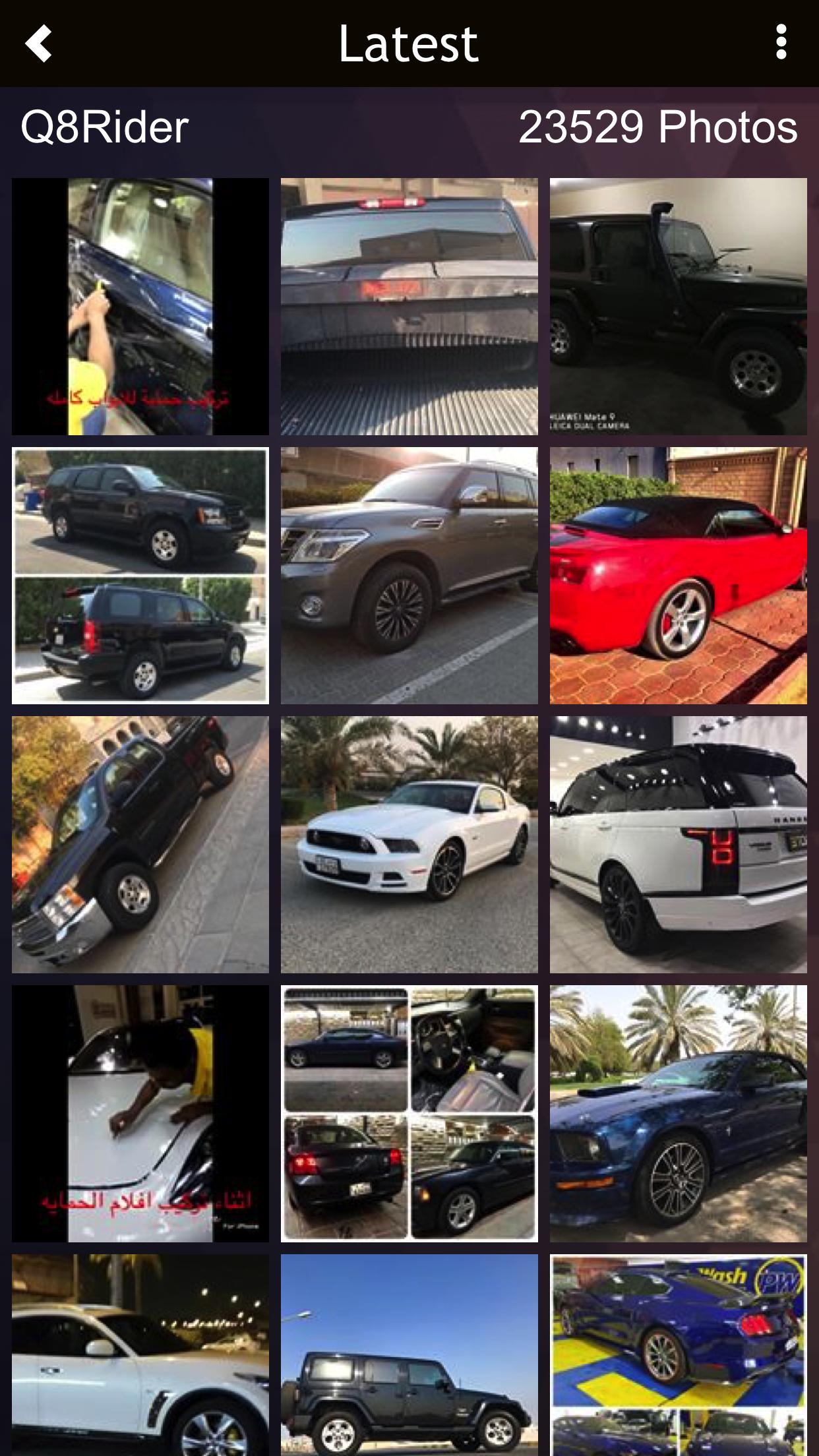This screenshot has width=819, height=1456.
Task: Open the white Mustang photo
Action: point(409,845)
